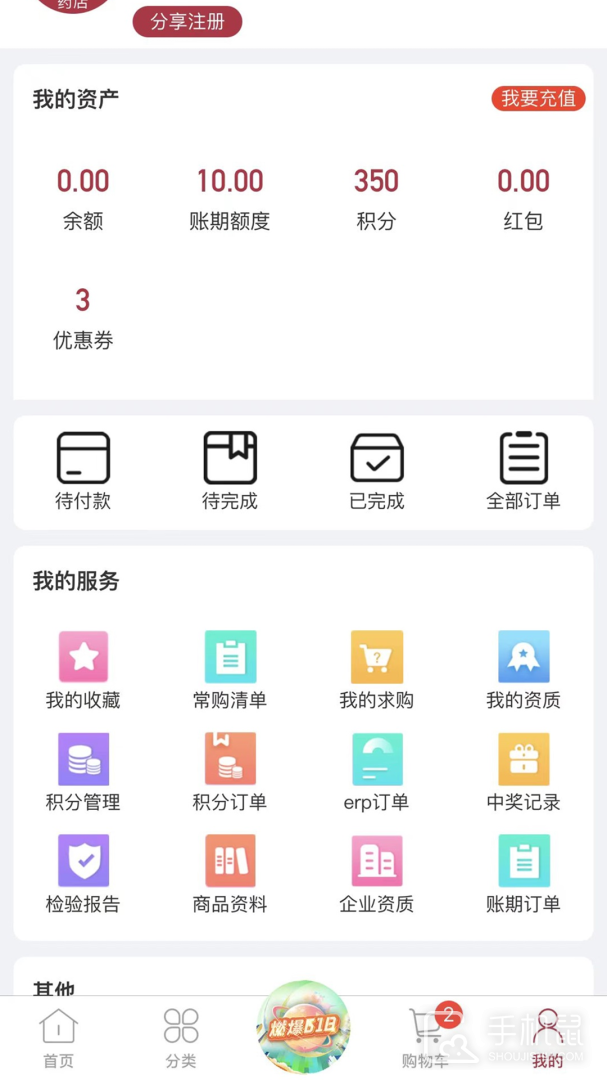Tap the 分享注册 button
The width and height of the screenshot is (607, 1080).
point(187,21)
